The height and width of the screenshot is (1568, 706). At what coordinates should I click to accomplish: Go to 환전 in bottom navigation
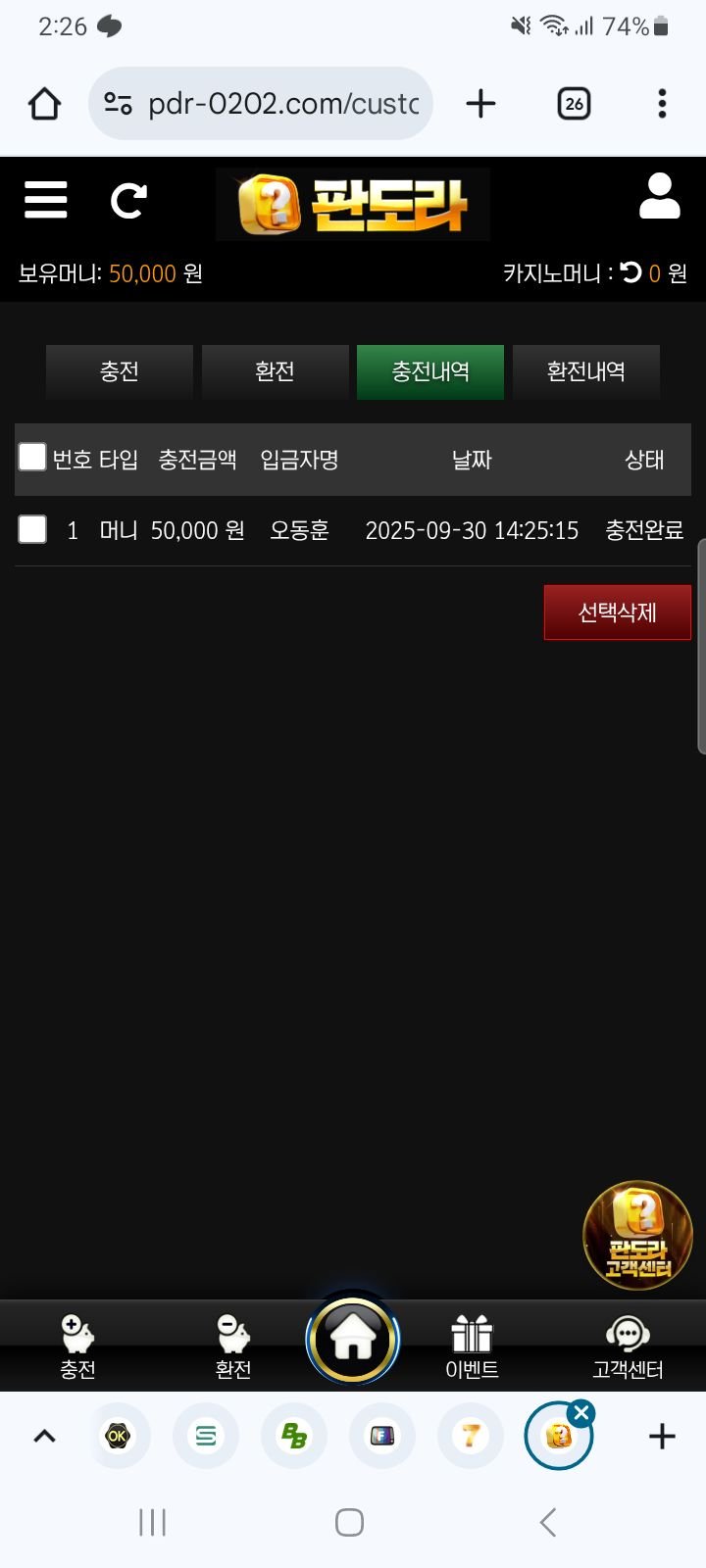(x=233, y=1347)
